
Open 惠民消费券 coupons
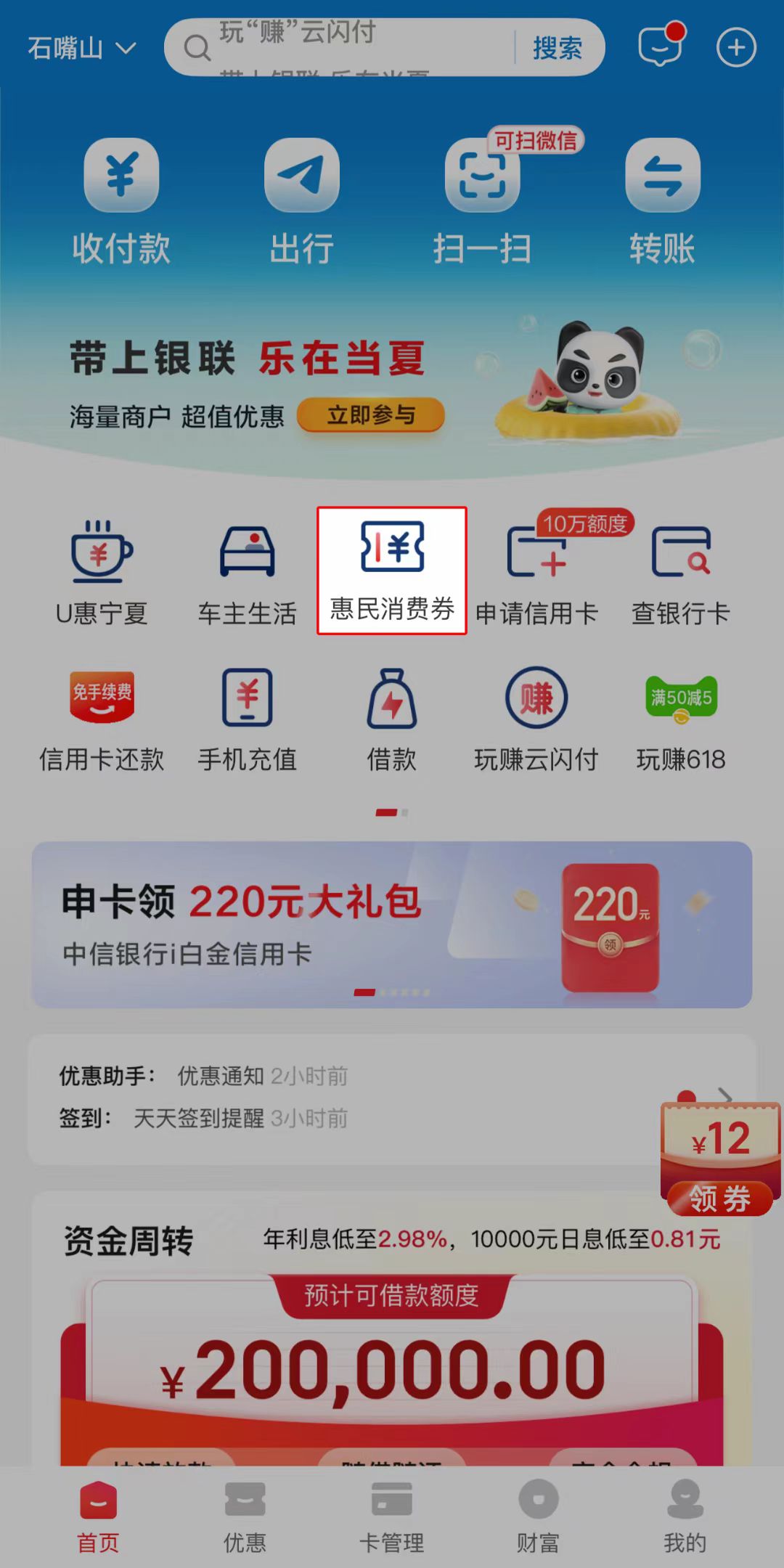click(392, 571)
